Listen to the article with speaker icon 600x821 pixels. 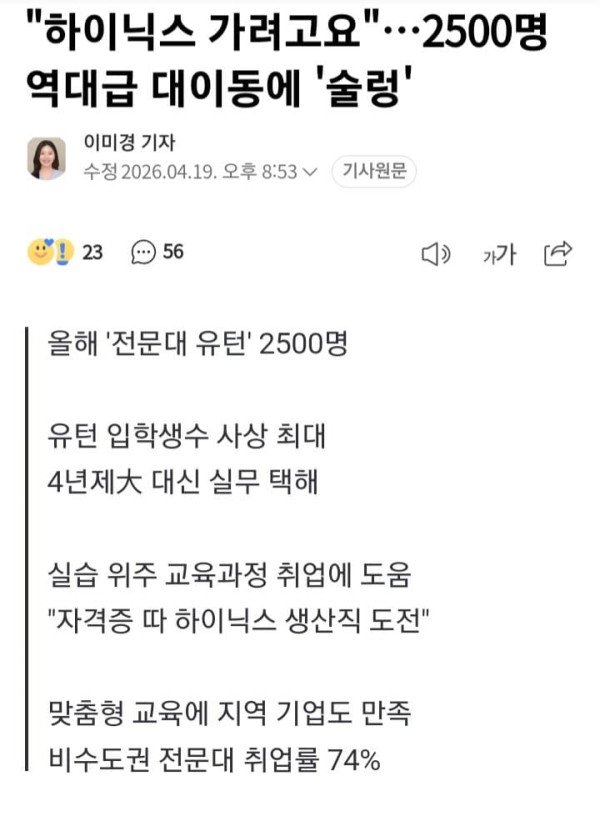click(x=436, y=255)
